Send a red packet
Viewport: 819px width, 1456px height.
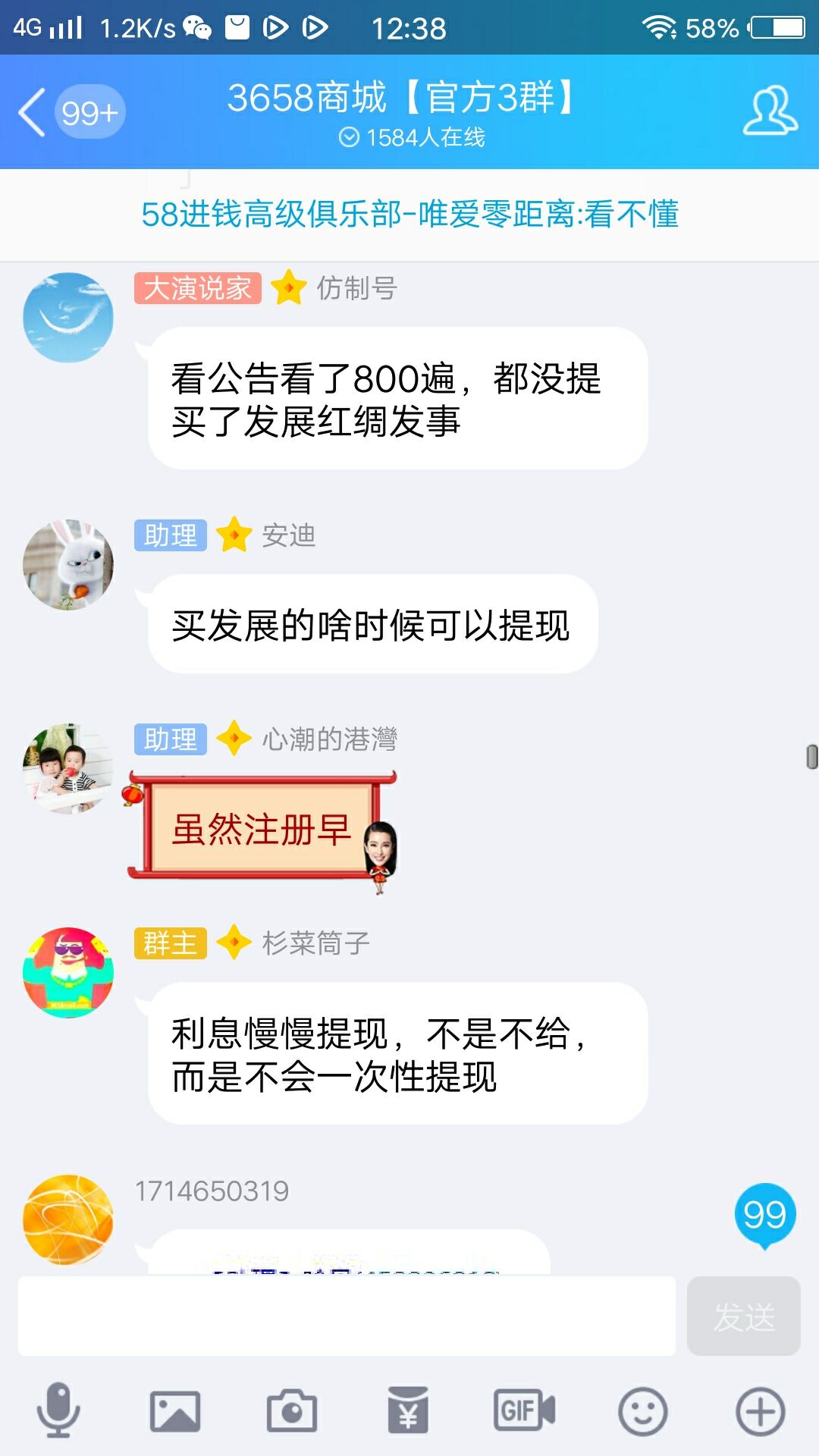pos(408,1410)
